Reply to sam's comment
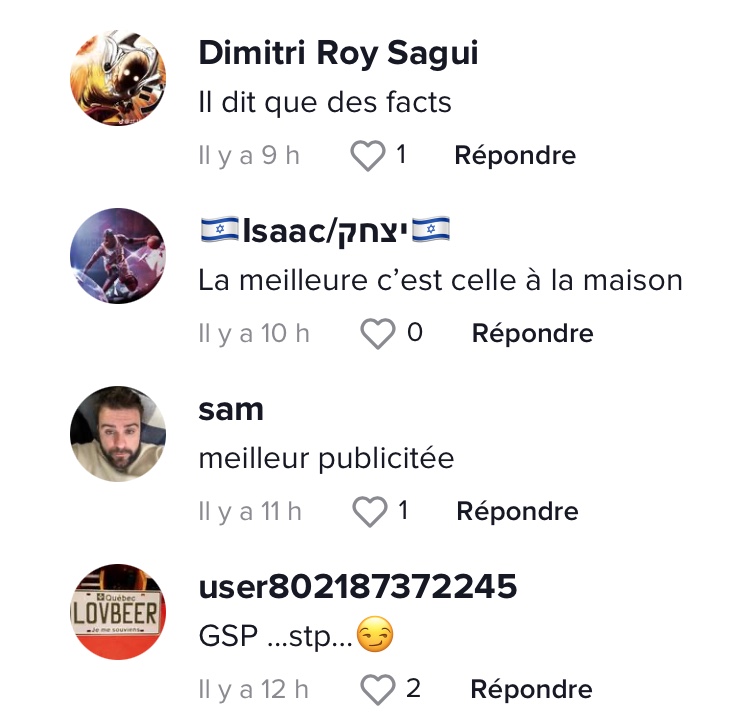748x728 pixels. (517, 512)
